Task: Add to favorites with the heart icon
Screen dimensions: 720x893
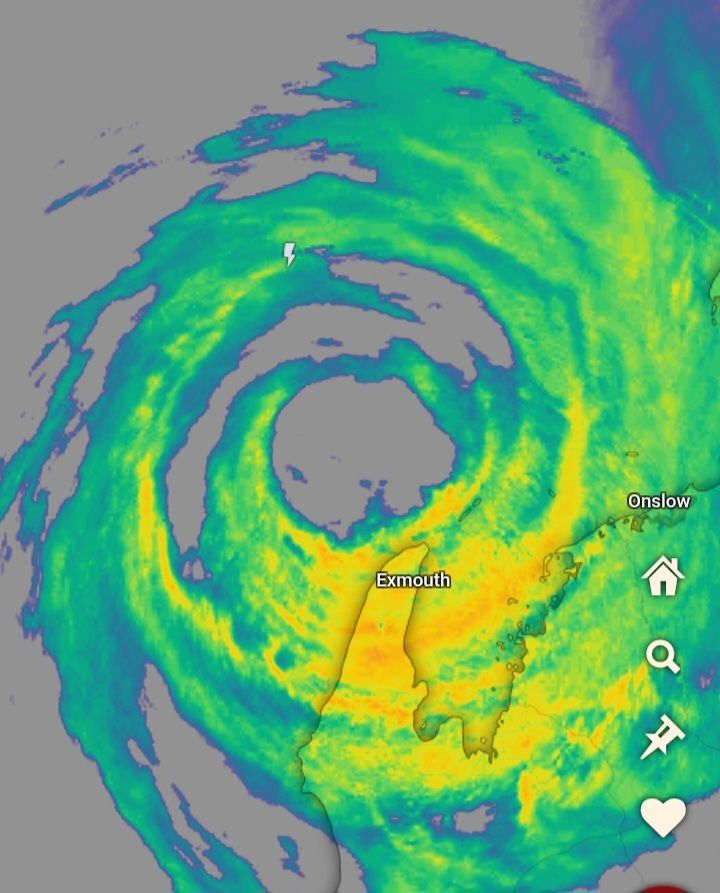Action: coord(663,817)
